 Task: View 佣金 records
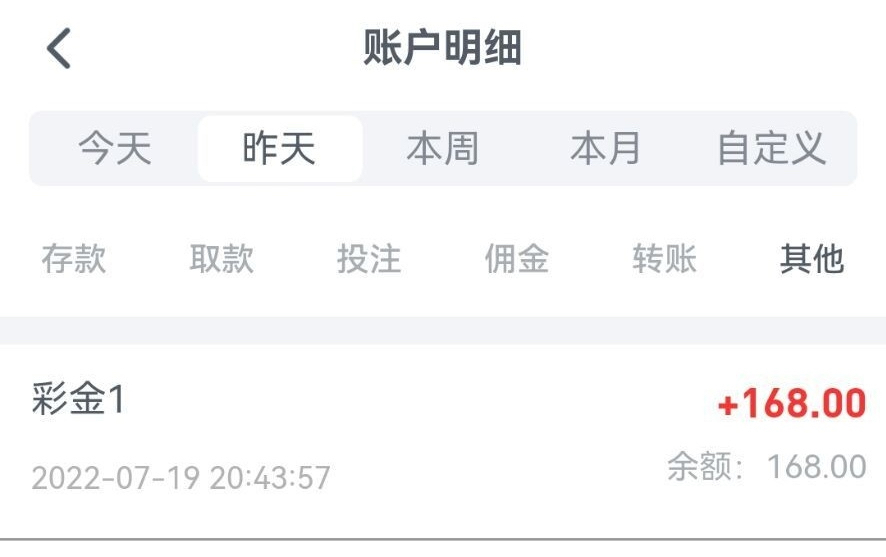click(x=517, y=259)
